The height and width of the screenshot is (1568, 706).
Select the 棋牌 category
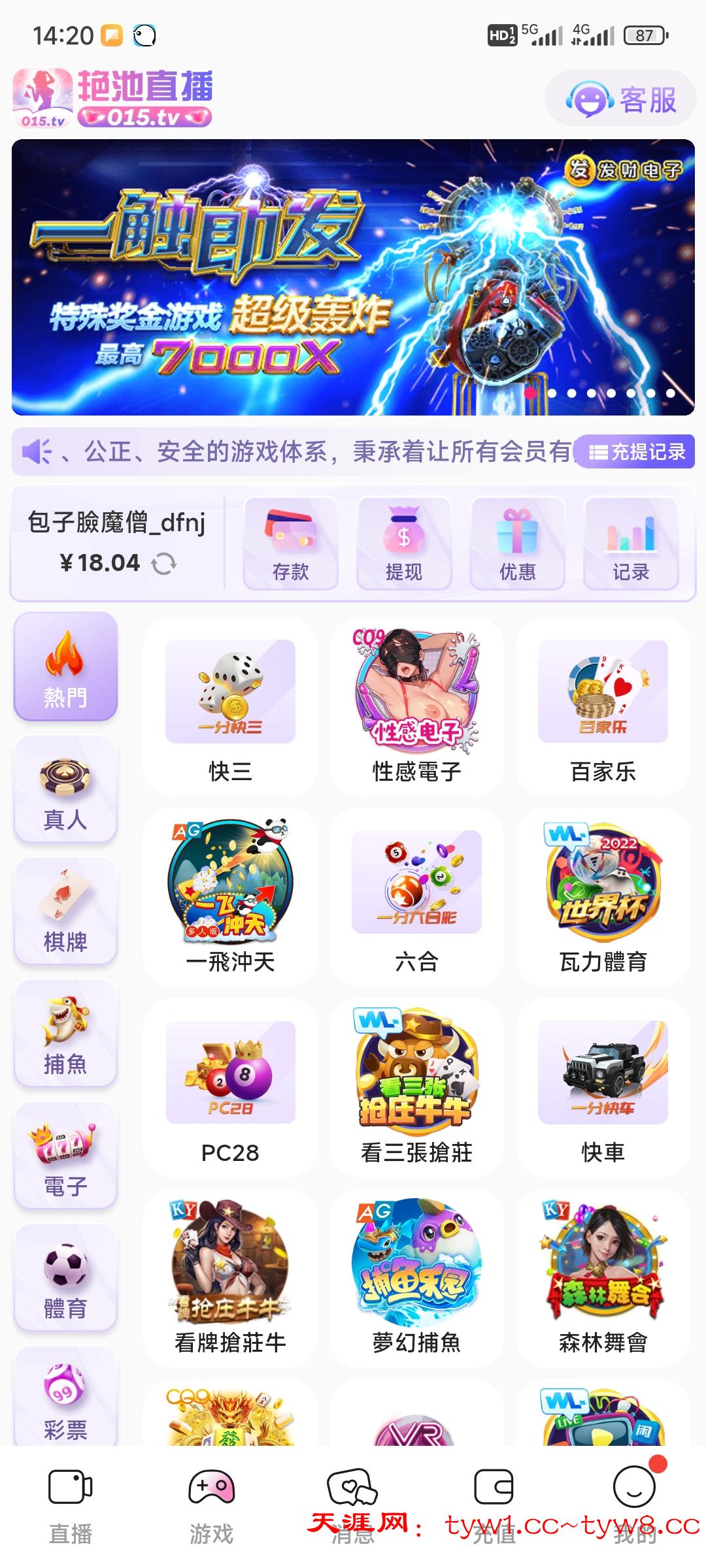point(65,911)
